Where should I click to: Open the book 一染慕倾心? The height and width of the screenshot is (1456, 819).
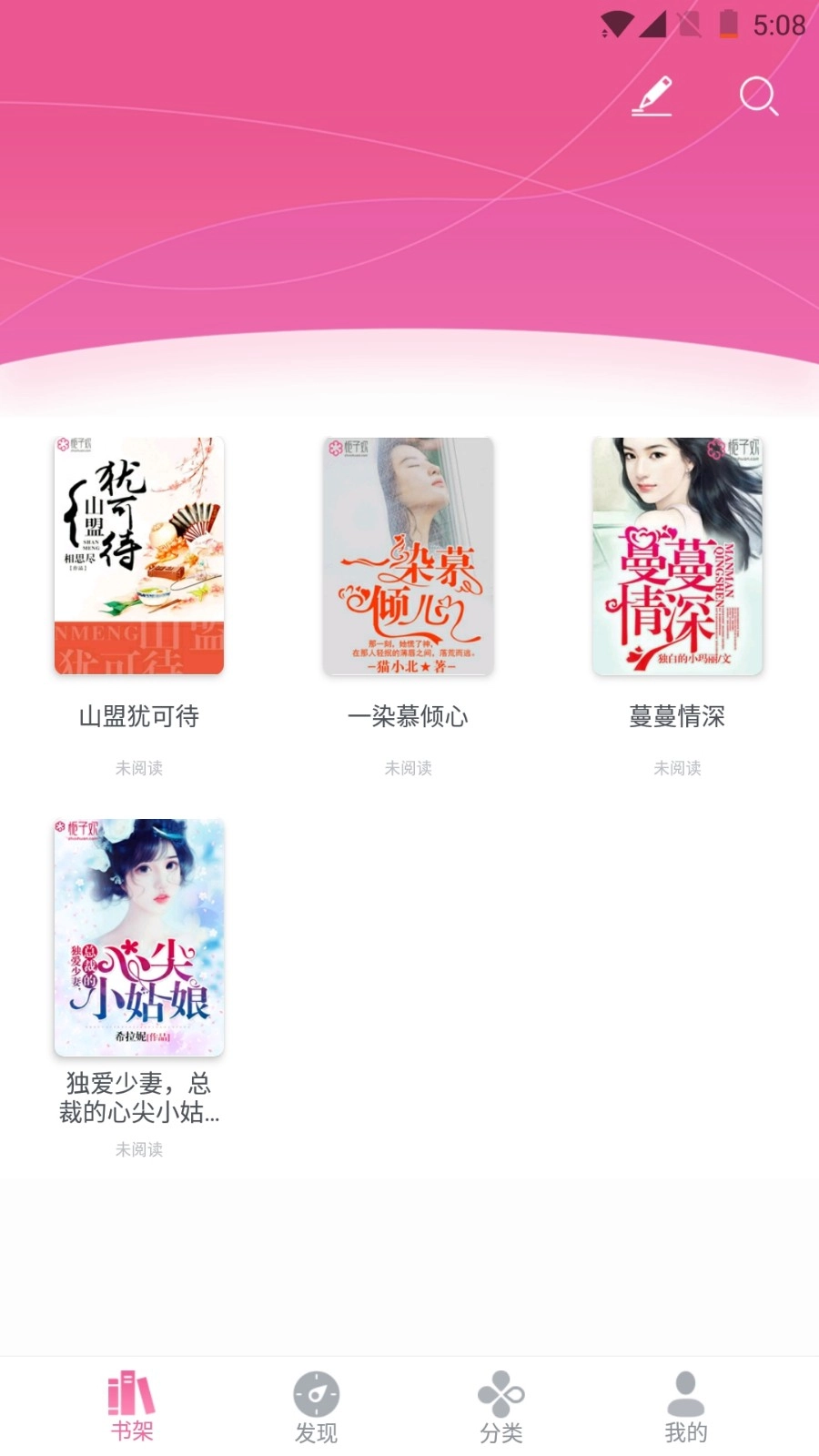point(408,556)
